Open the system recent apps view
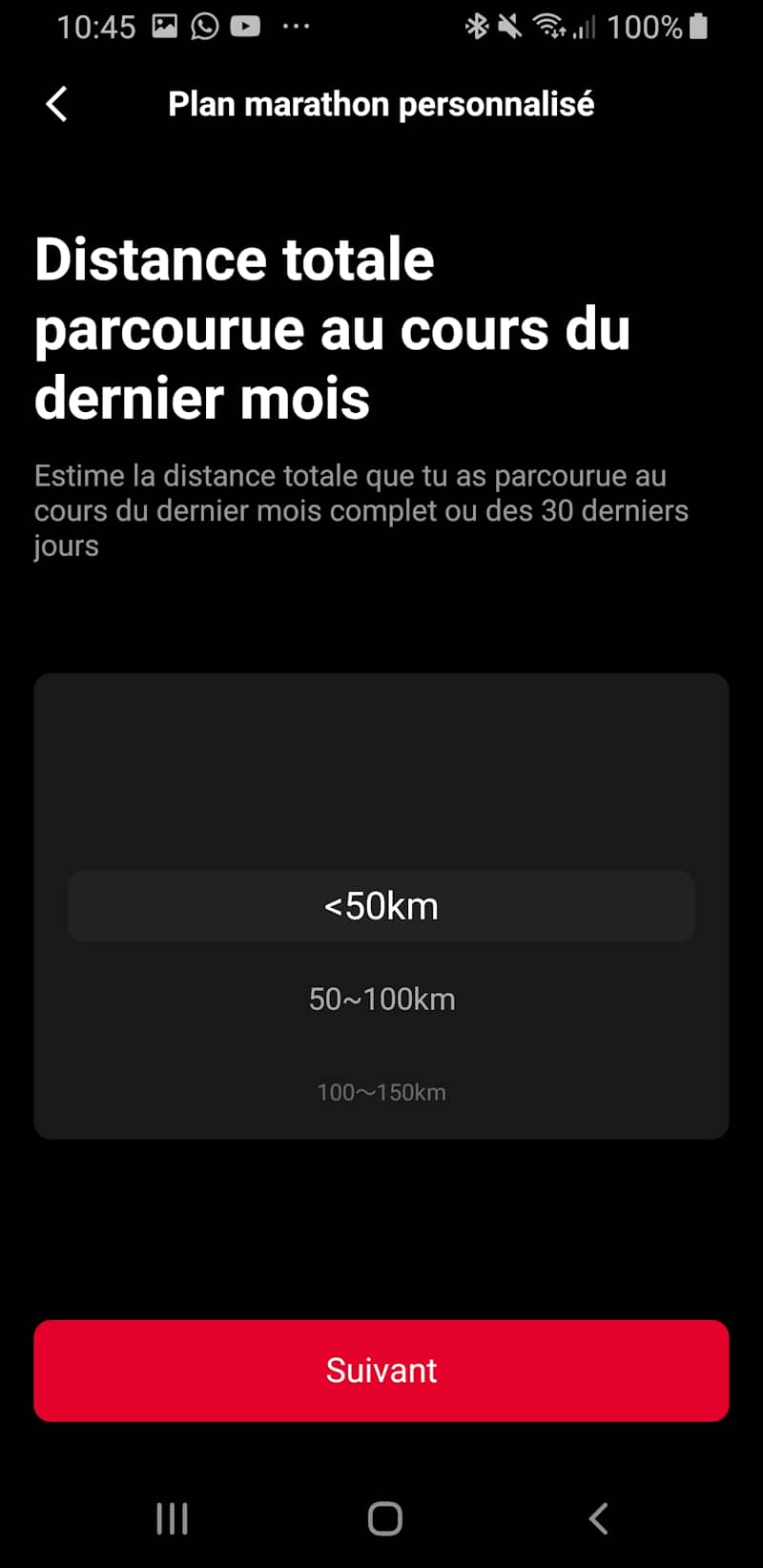 tap(172, 1518)
